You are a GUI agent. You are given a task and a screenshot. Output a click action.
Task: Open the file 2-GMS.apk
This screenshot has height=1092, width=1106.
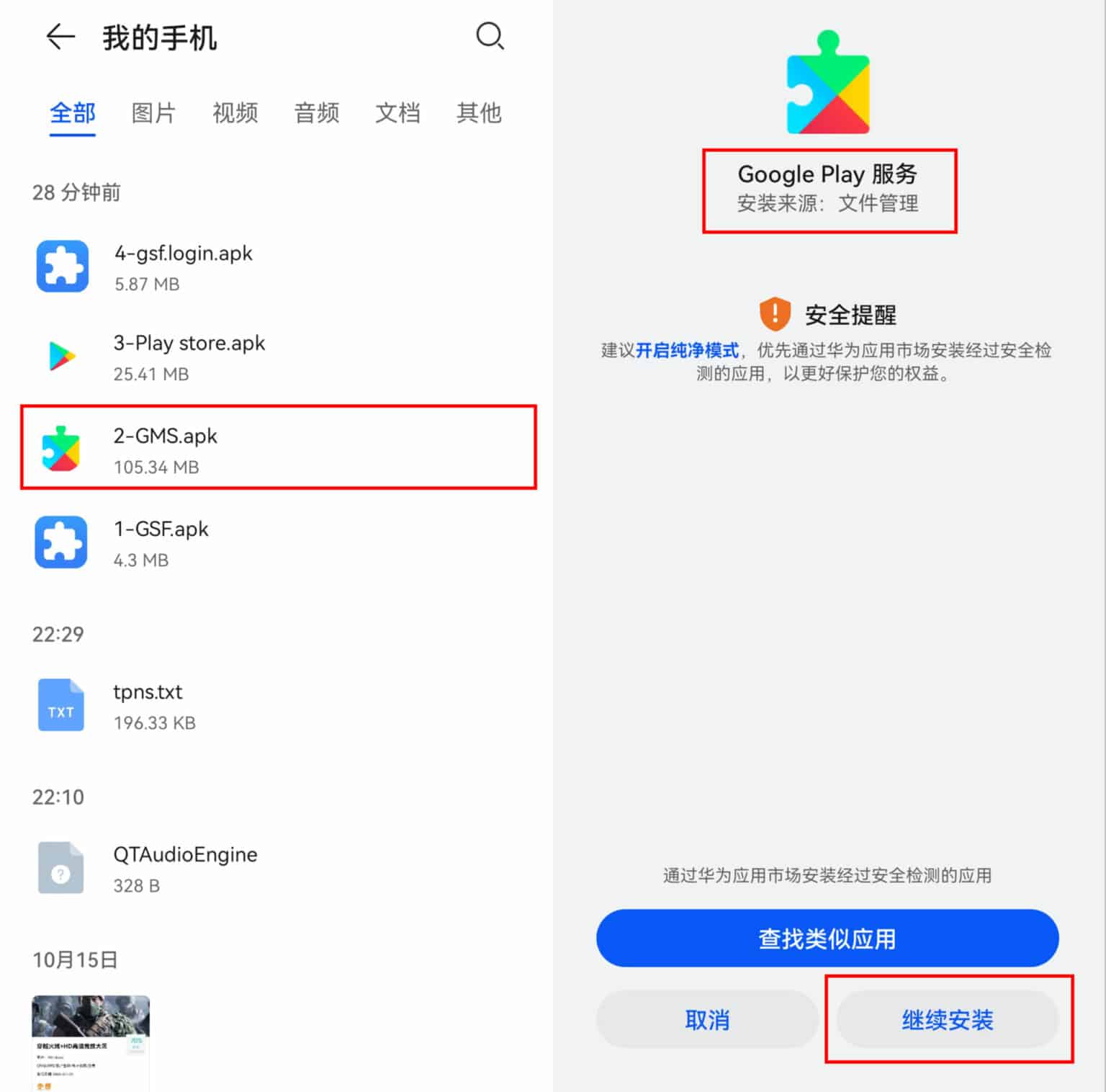pos(166,449)
